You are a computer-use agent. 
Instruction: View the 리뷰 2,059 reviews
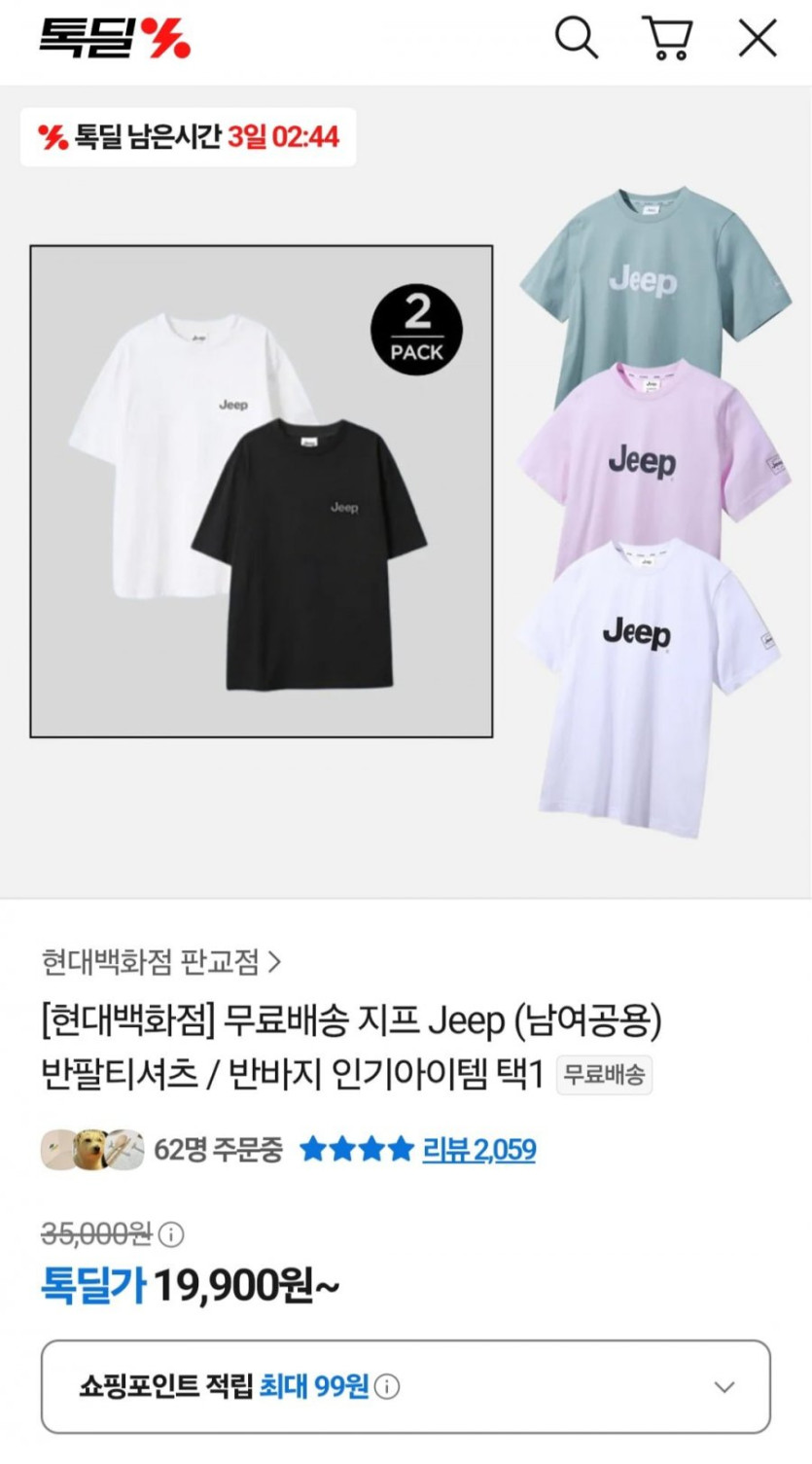tap(478, 1150)
